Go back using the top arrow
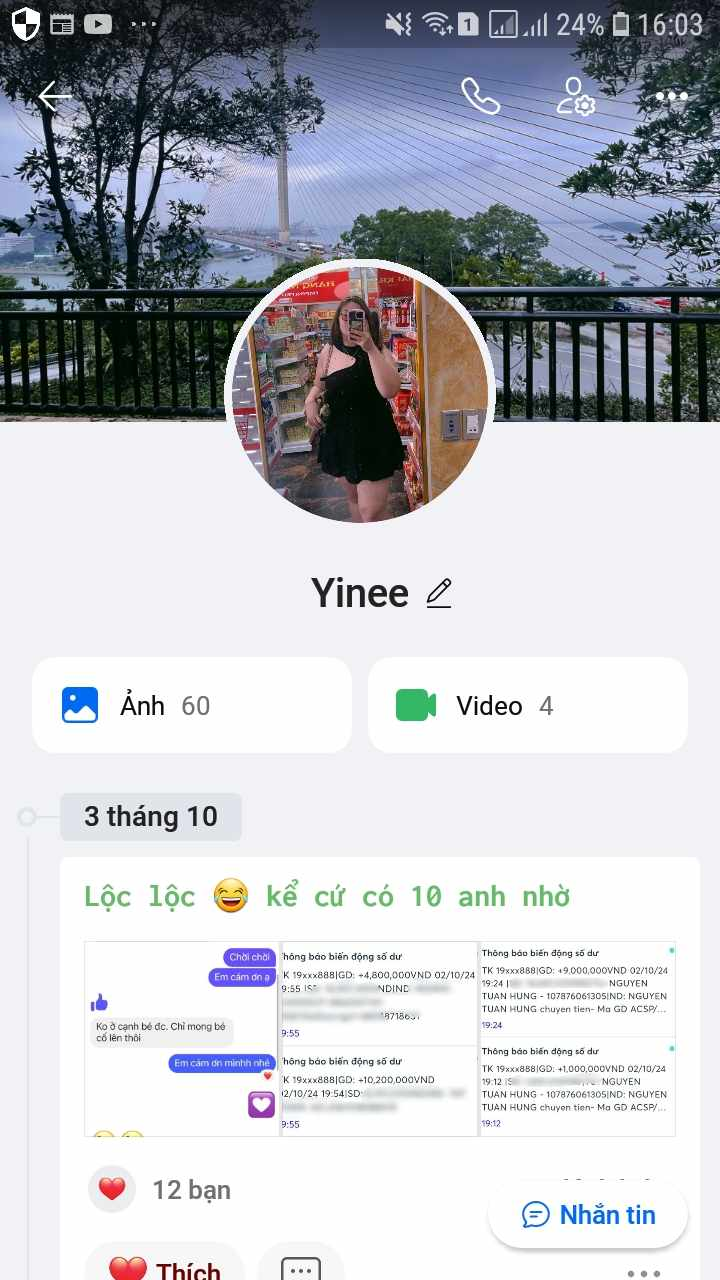The height and width of the screenshot is (1280, 720). (54, 96)
